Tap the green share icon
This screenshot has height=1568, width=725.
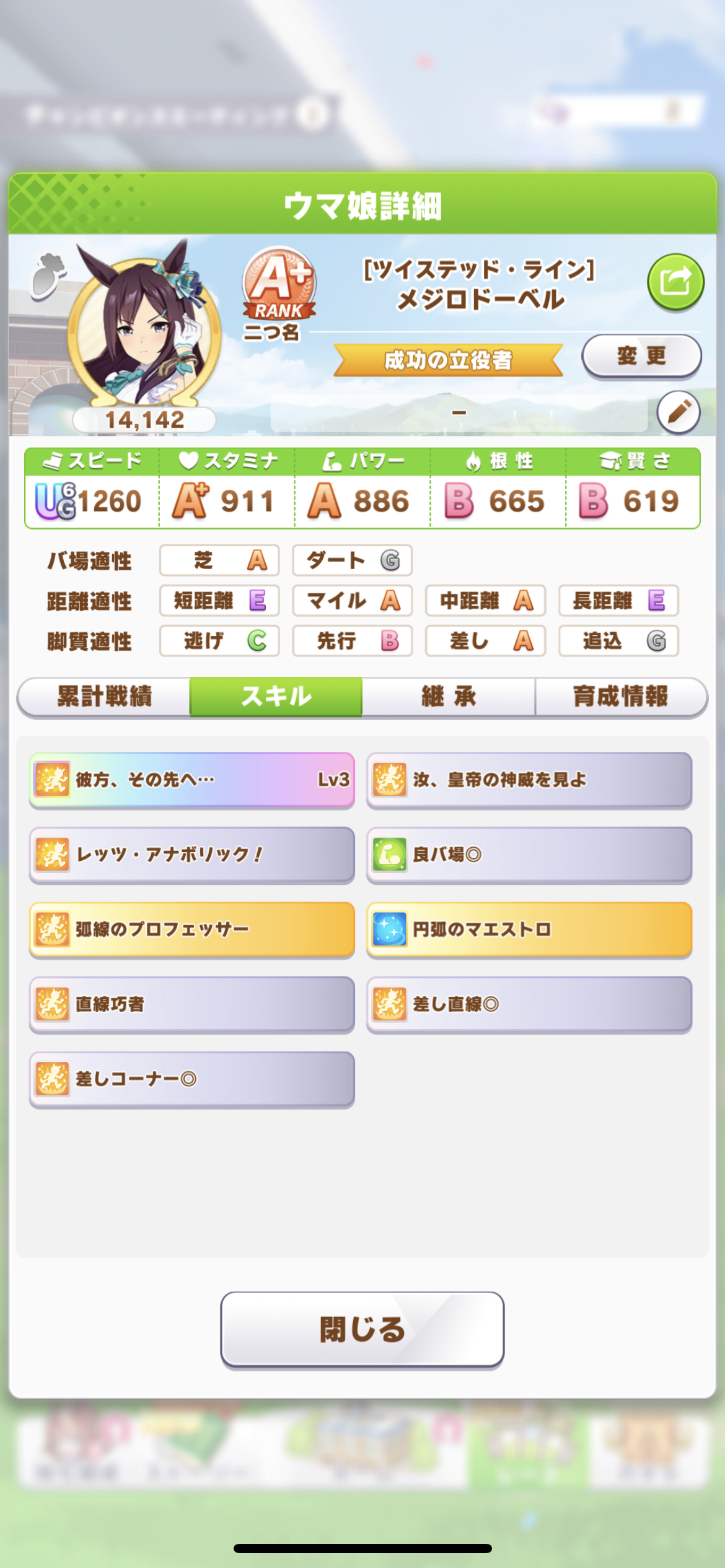[675, 282]
